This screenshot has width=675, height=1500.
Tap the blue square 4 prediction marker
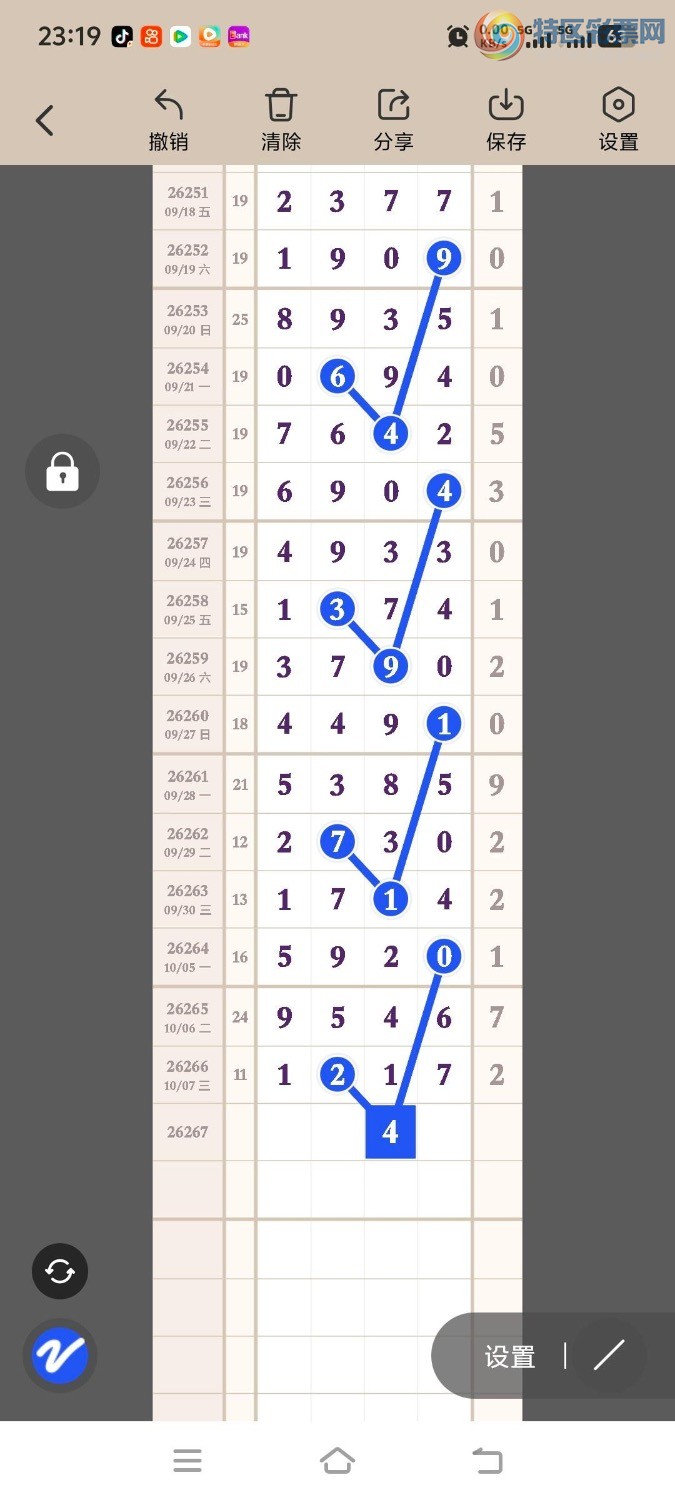390,1132
